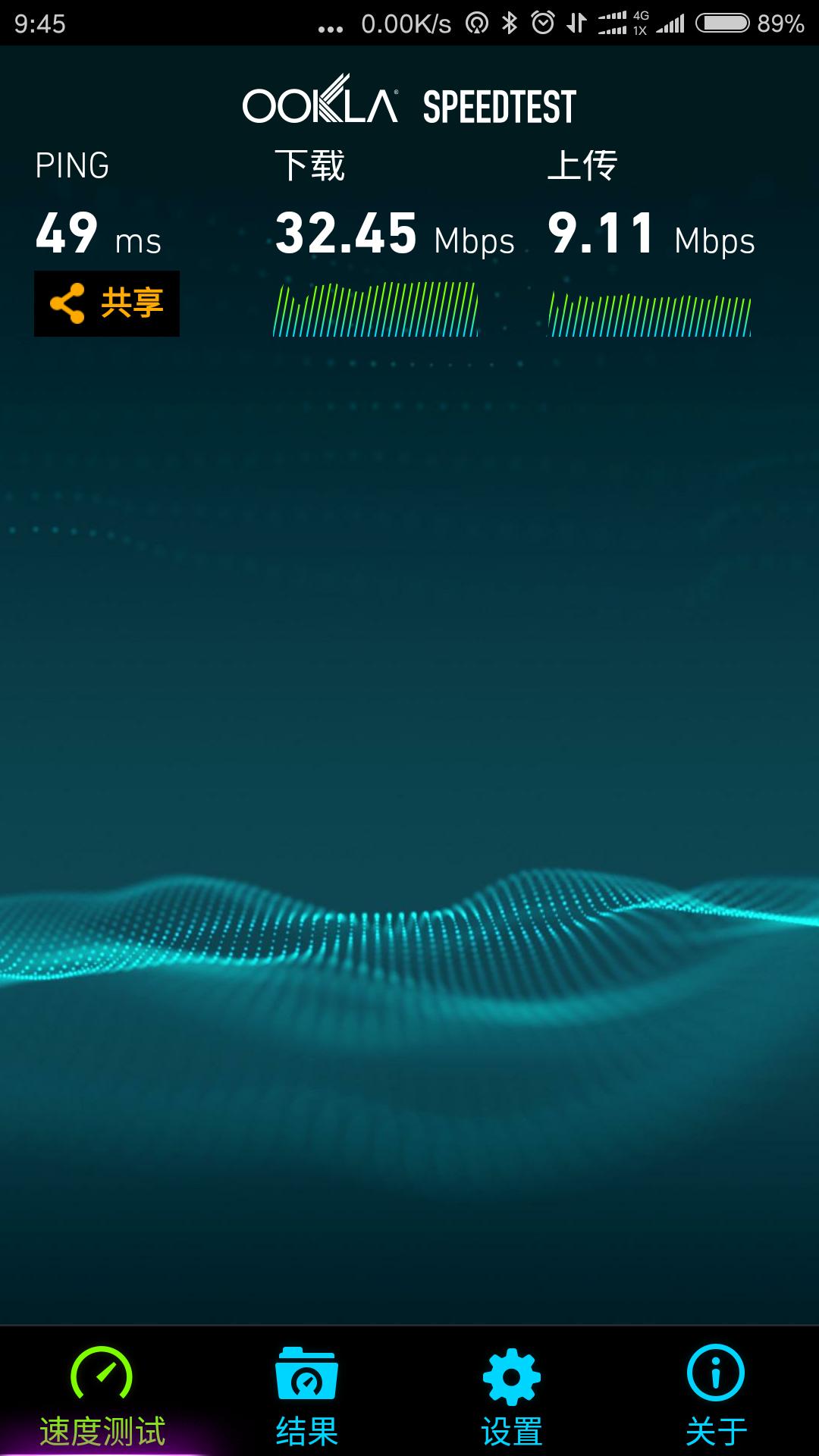The image size is (819, 1456).
Task: Click the orange share icon beside 共享
Action: pyautogui.click(x=67, y=304)
